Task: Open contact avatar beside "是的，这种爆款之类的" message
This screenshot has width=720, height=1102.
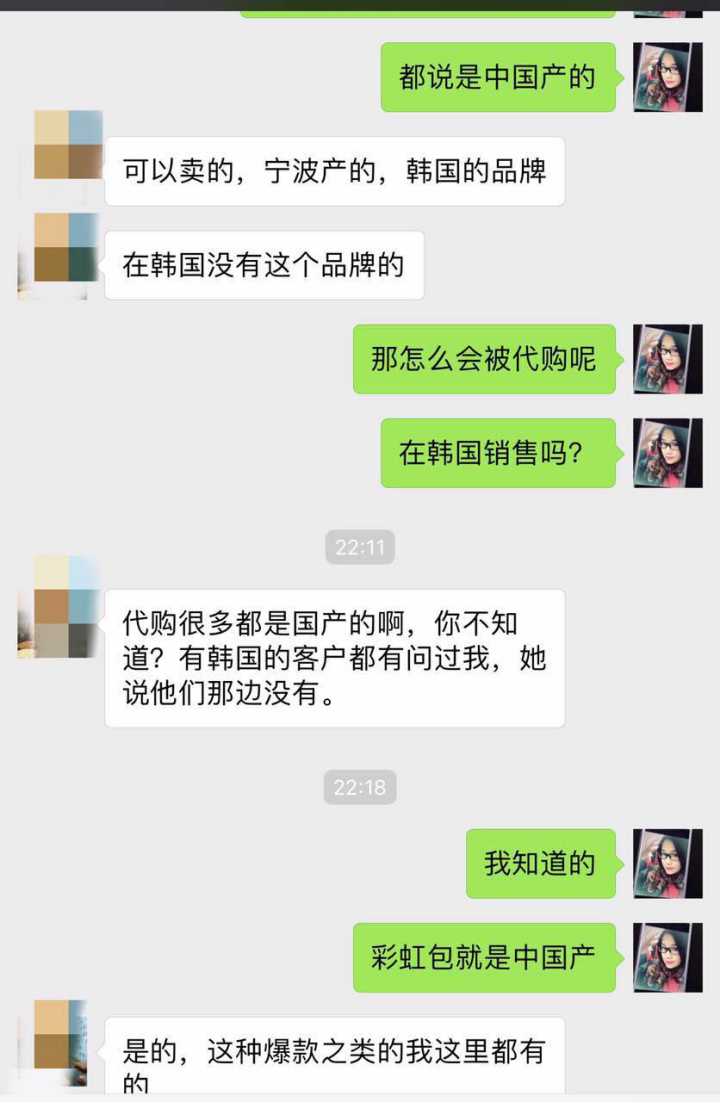Action: point(62,1042)
